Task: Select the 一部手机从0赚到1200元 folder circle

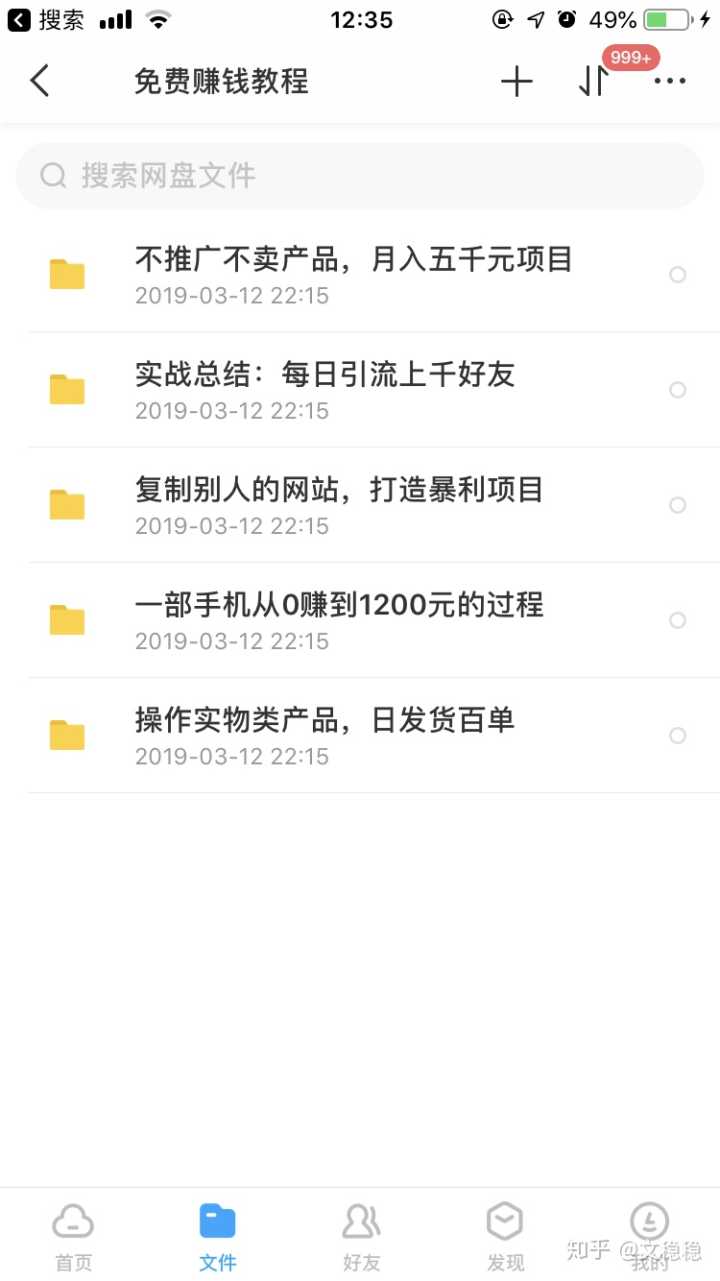Action: pos(677,620)
